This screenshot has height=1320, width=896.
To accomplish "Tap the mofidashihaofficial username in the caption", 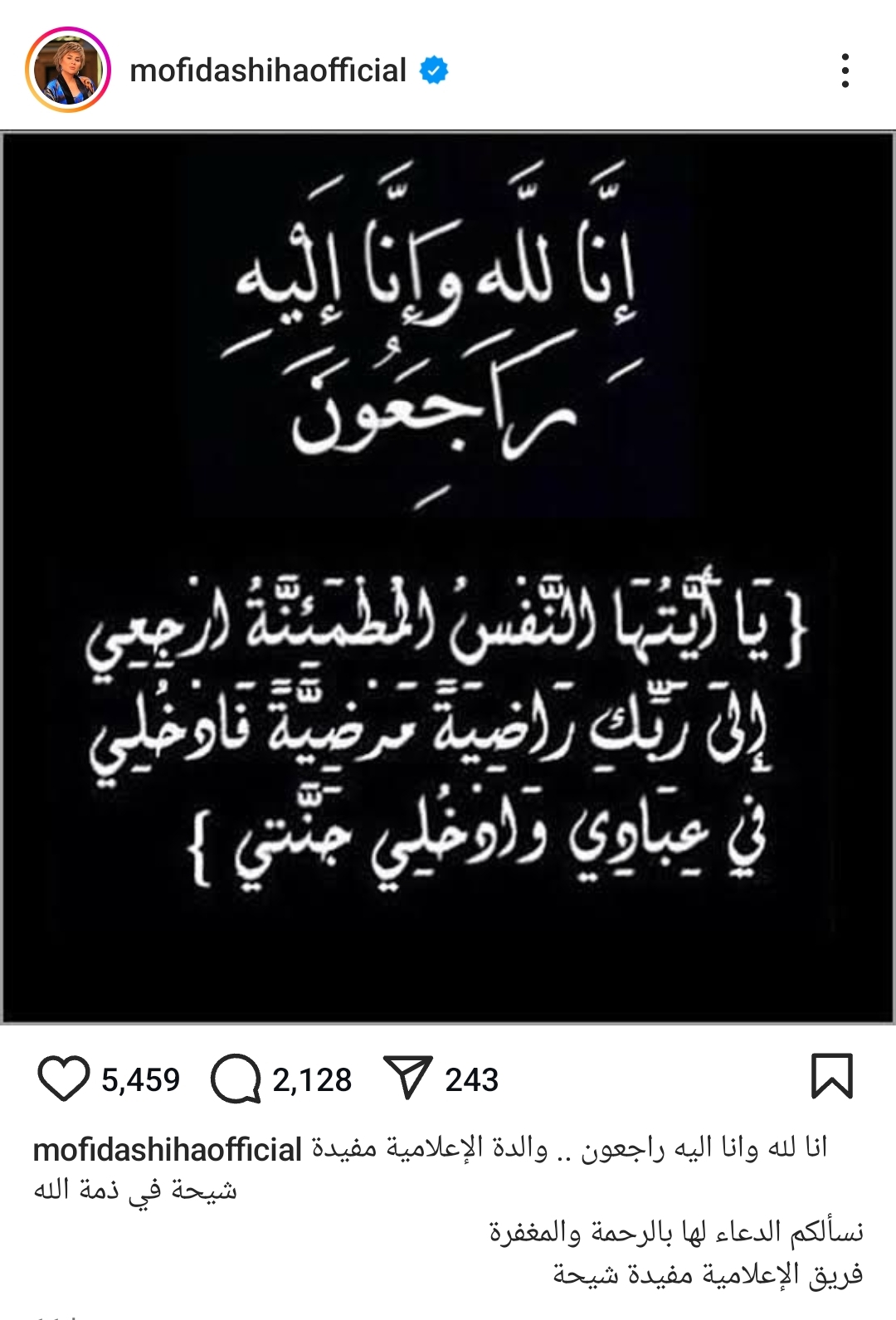I will click(167, 1150).
